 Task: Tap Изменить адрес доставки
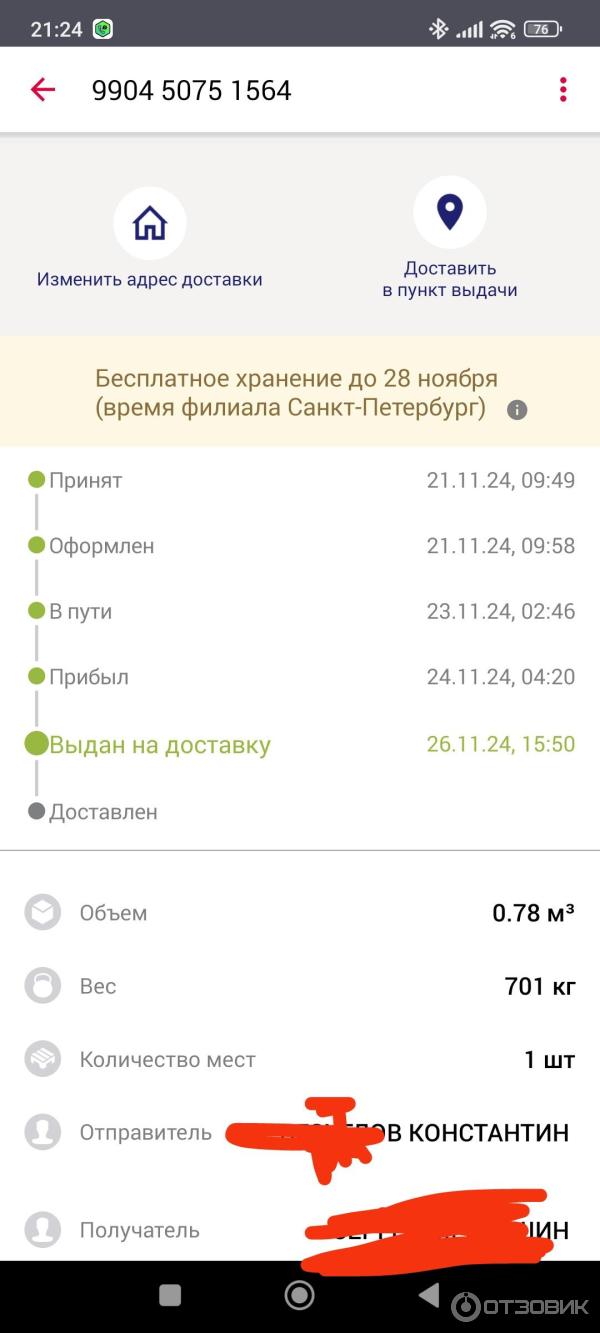(150, 238)
